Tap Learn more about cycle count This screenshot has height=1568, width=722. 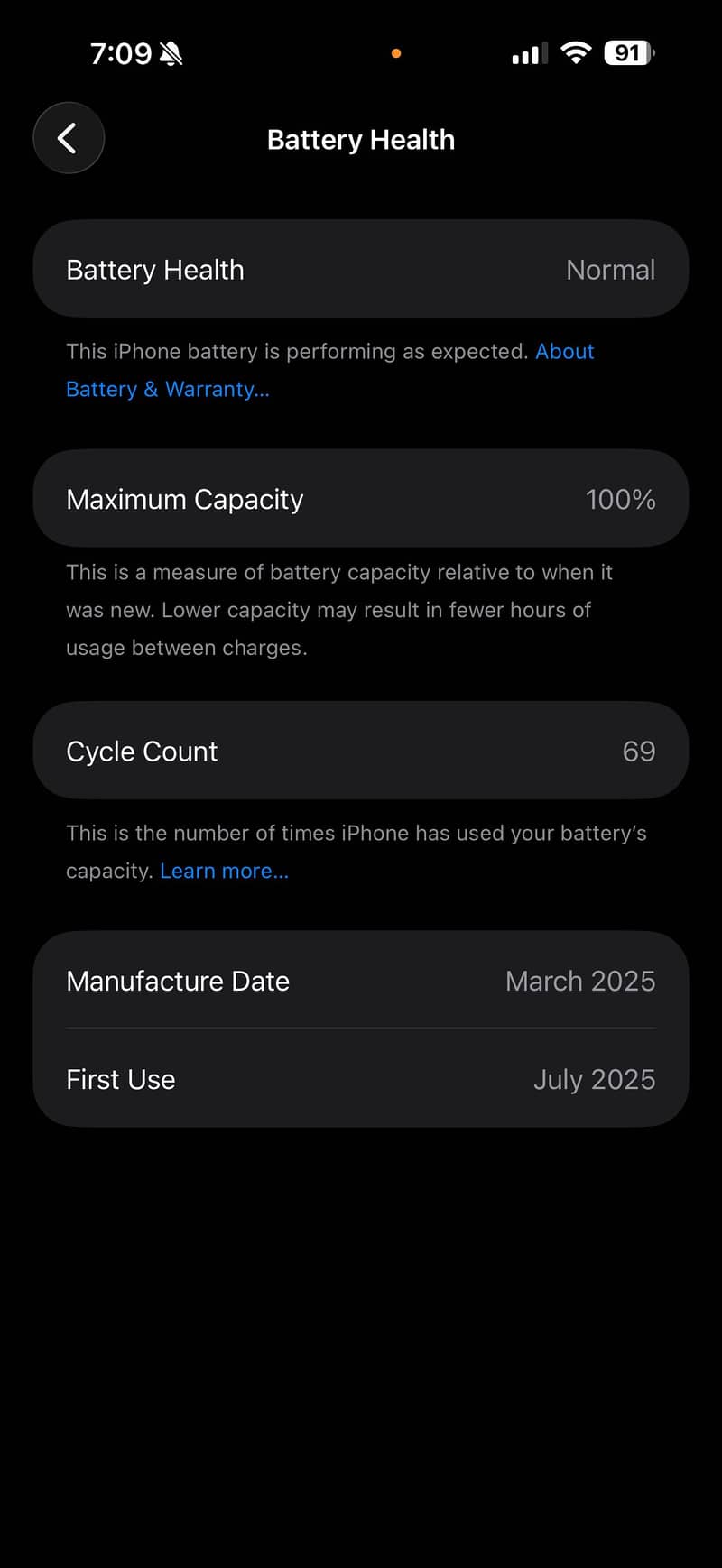pyautogui.click(x=224, y=870)
